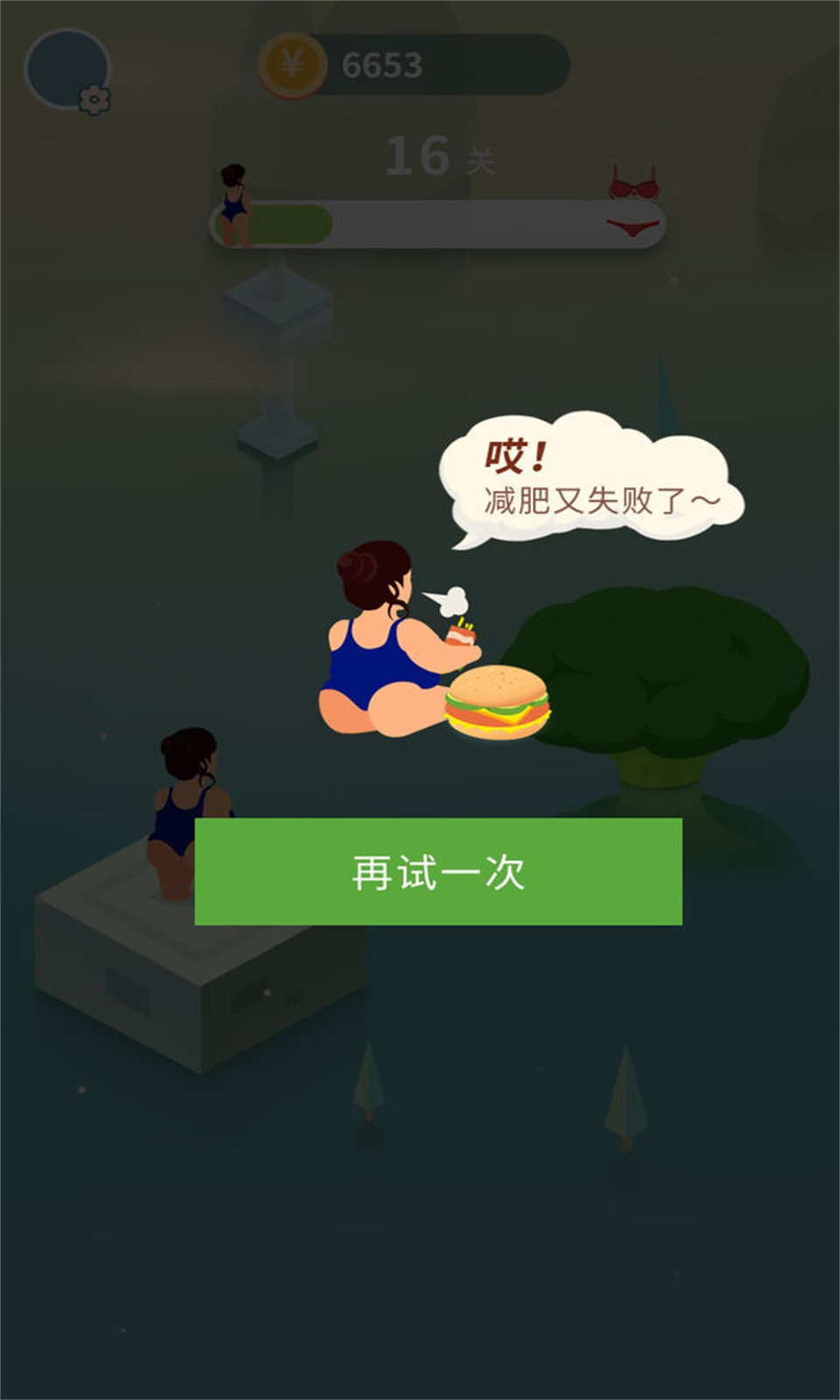Click the french fries in the character's hand

(x=461, y=633)
